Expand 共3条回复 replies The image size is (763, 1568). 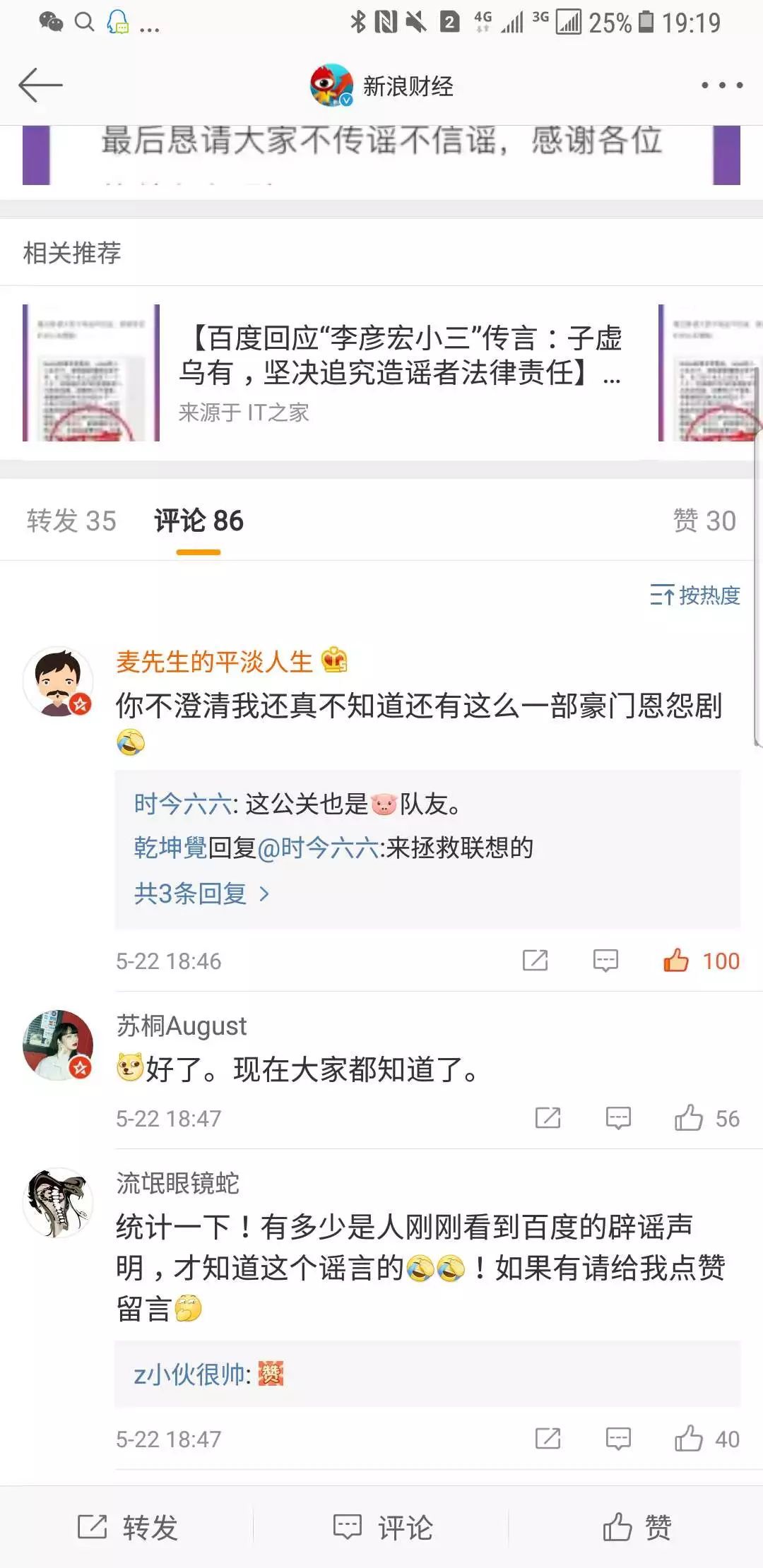point(201,894)
